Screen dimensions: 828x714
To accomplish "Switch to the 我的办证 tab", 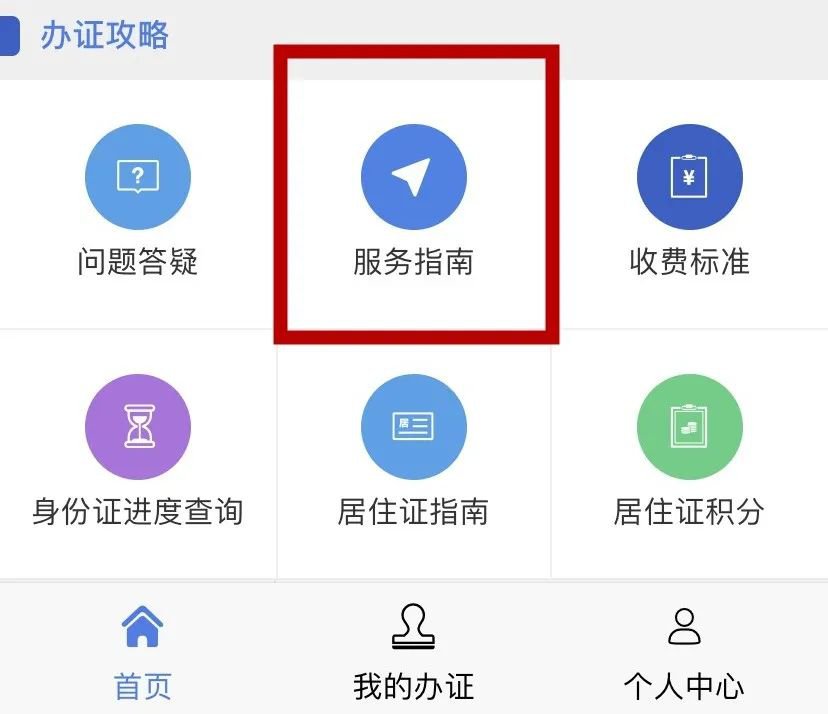I will (x=413, y=653).
